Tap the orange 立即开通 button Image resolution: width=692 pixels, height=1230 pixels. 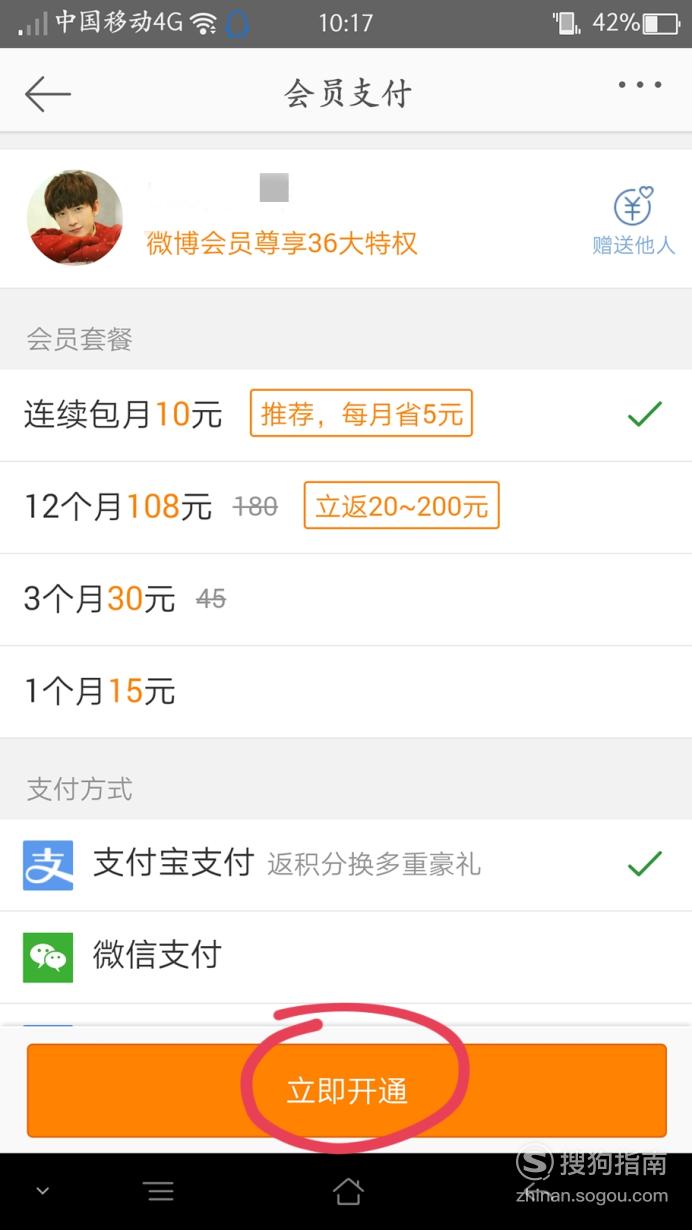(347, 1090)
